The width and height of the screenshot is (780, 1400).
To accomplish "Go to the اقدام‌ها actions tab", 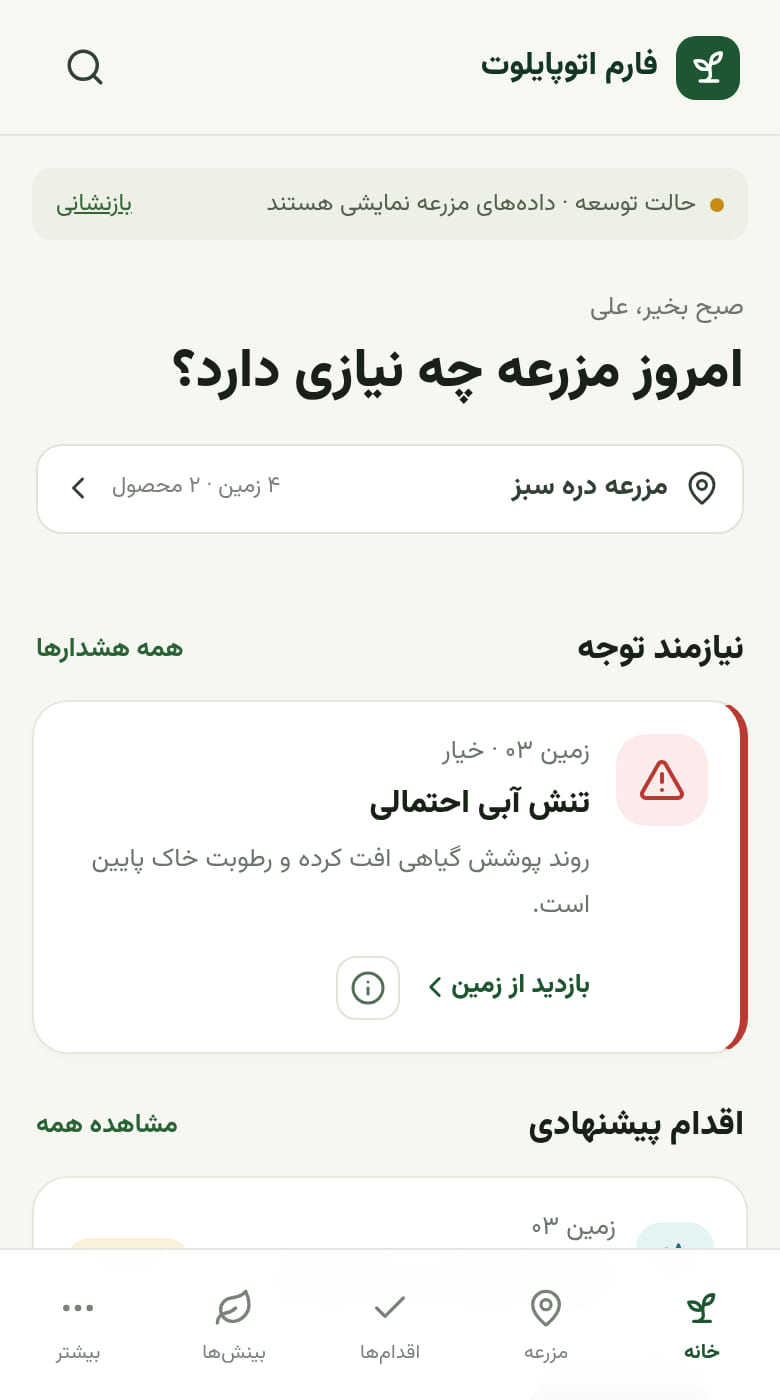I will click(390, 1325).
